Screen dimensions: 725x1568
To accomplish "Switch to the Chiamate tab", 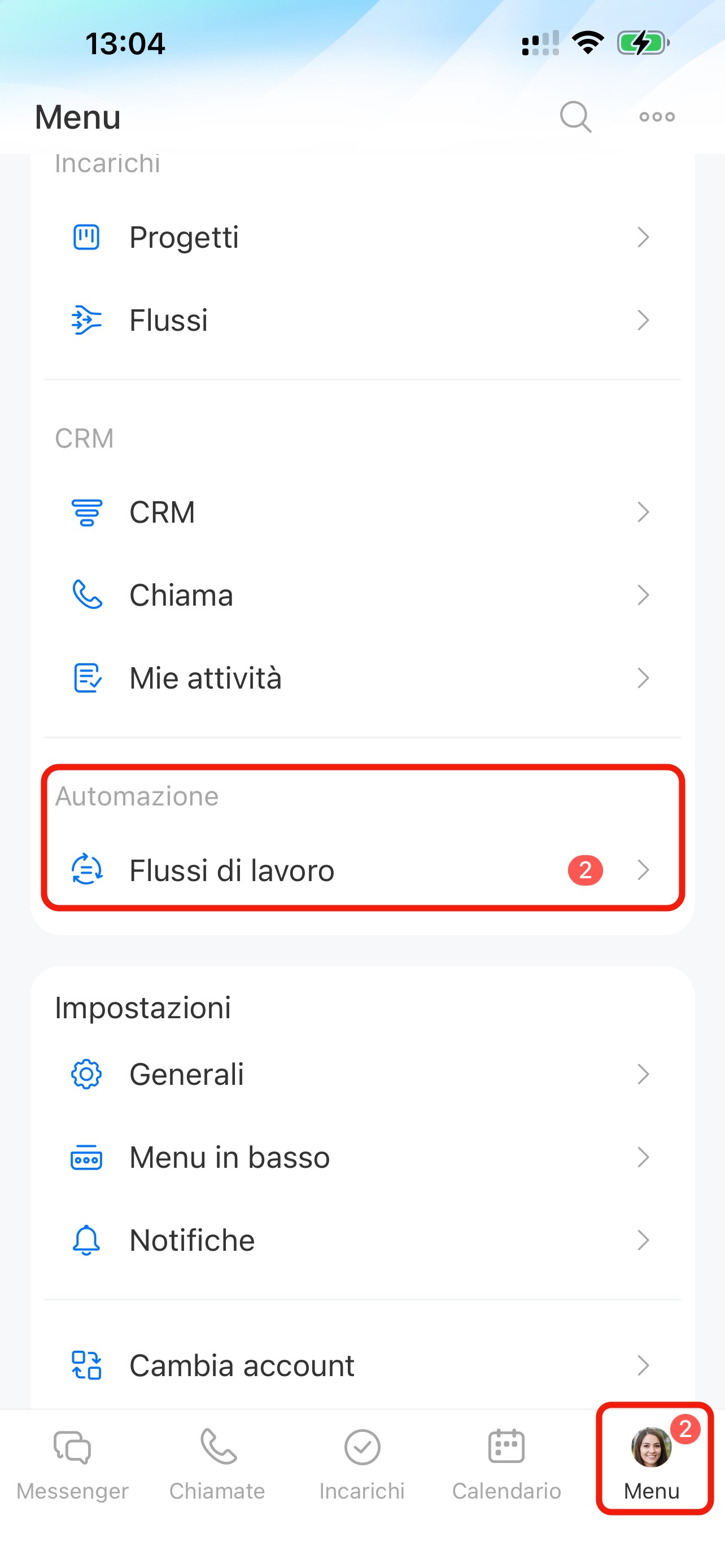I will click(x=217, y=1464).
